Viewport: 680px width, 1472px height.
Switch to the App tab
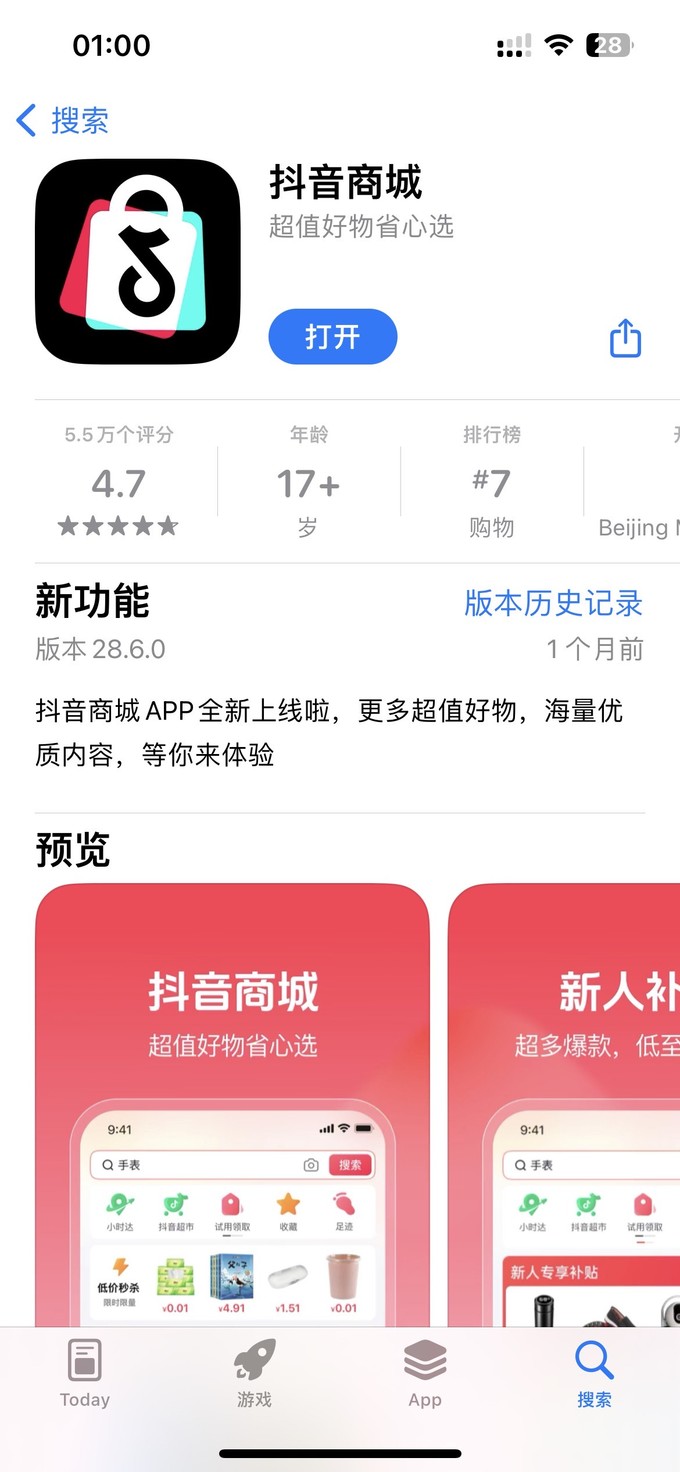point(425,1374)
